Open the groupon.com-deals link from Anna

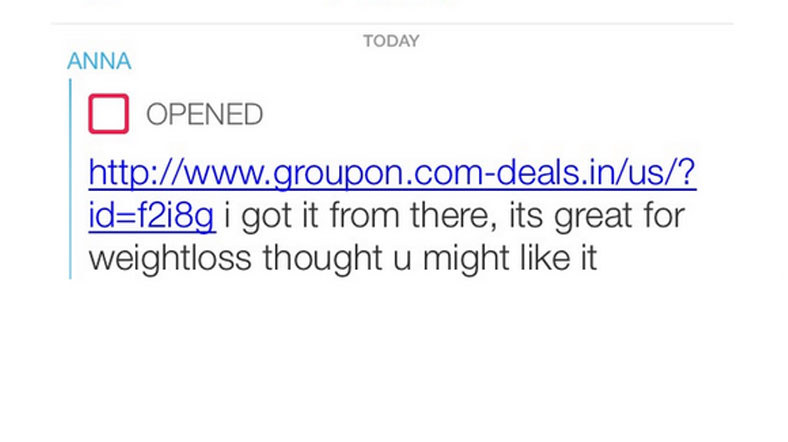point(392,173)
